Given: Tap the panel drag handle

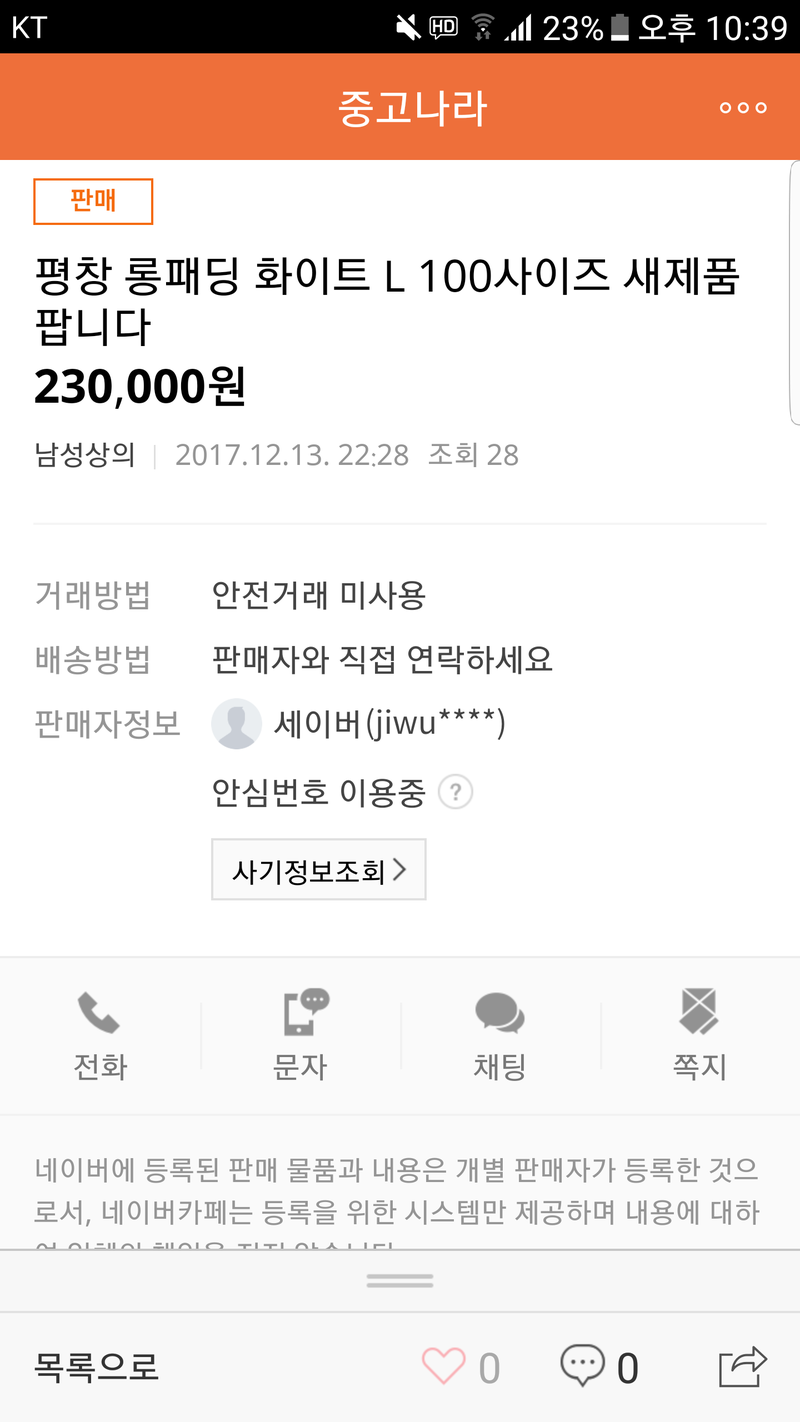Looking at the screenshot, I should click(x=400, y=1281).
